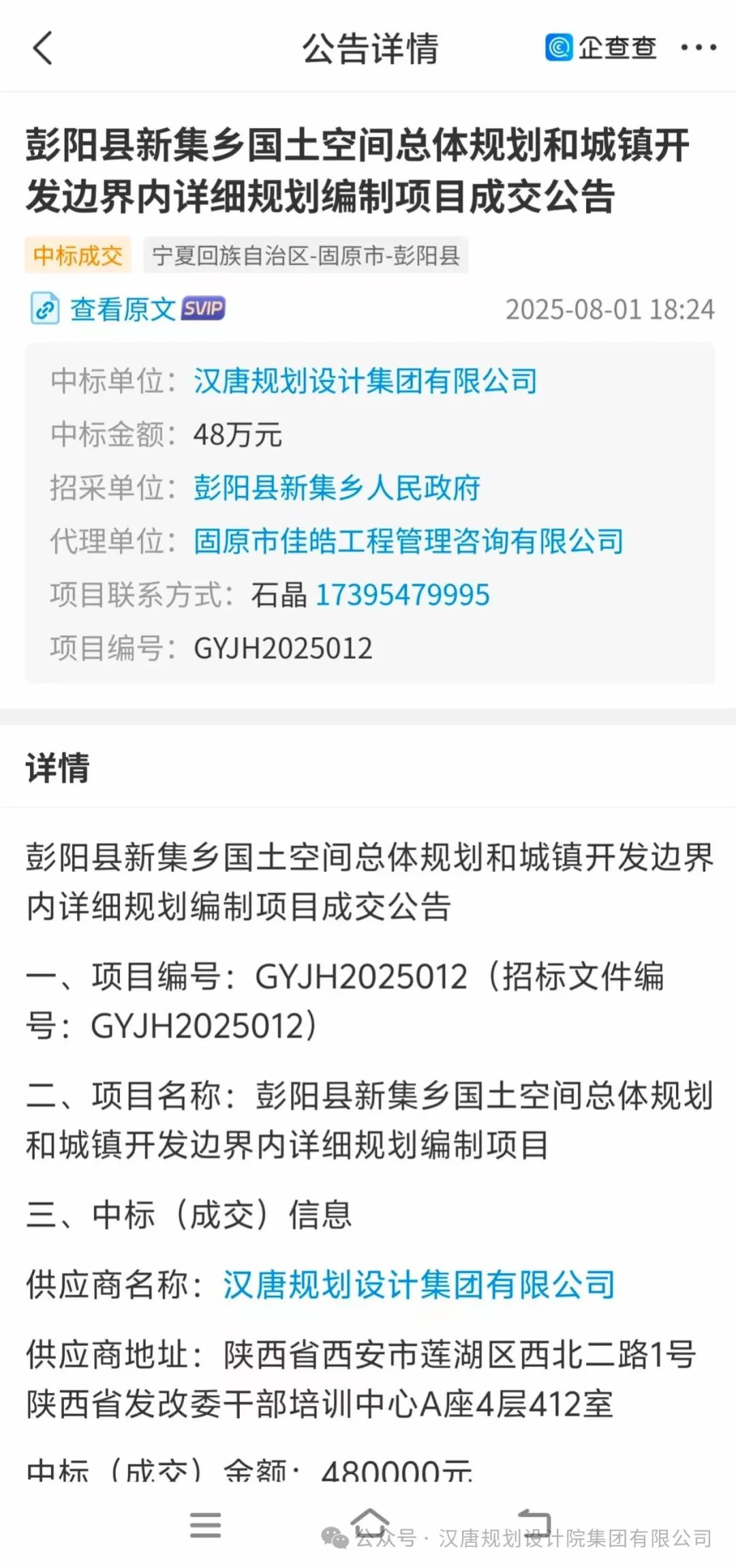Open 查看原文 to view original document
This screenshot has width=736, height=1568.
tap(123, 309)
